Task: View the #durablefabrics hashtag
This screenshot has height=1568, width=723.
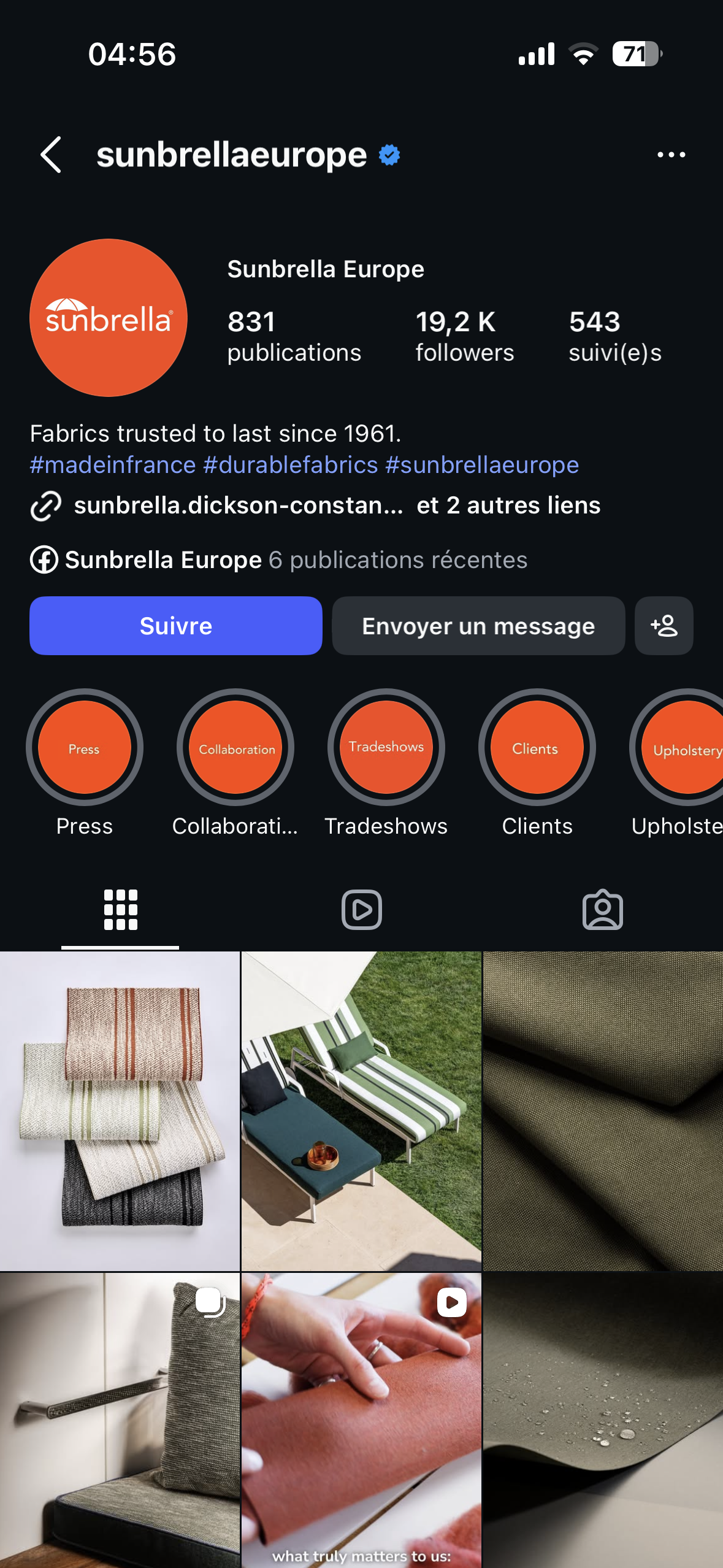Action: click(291, 465)
